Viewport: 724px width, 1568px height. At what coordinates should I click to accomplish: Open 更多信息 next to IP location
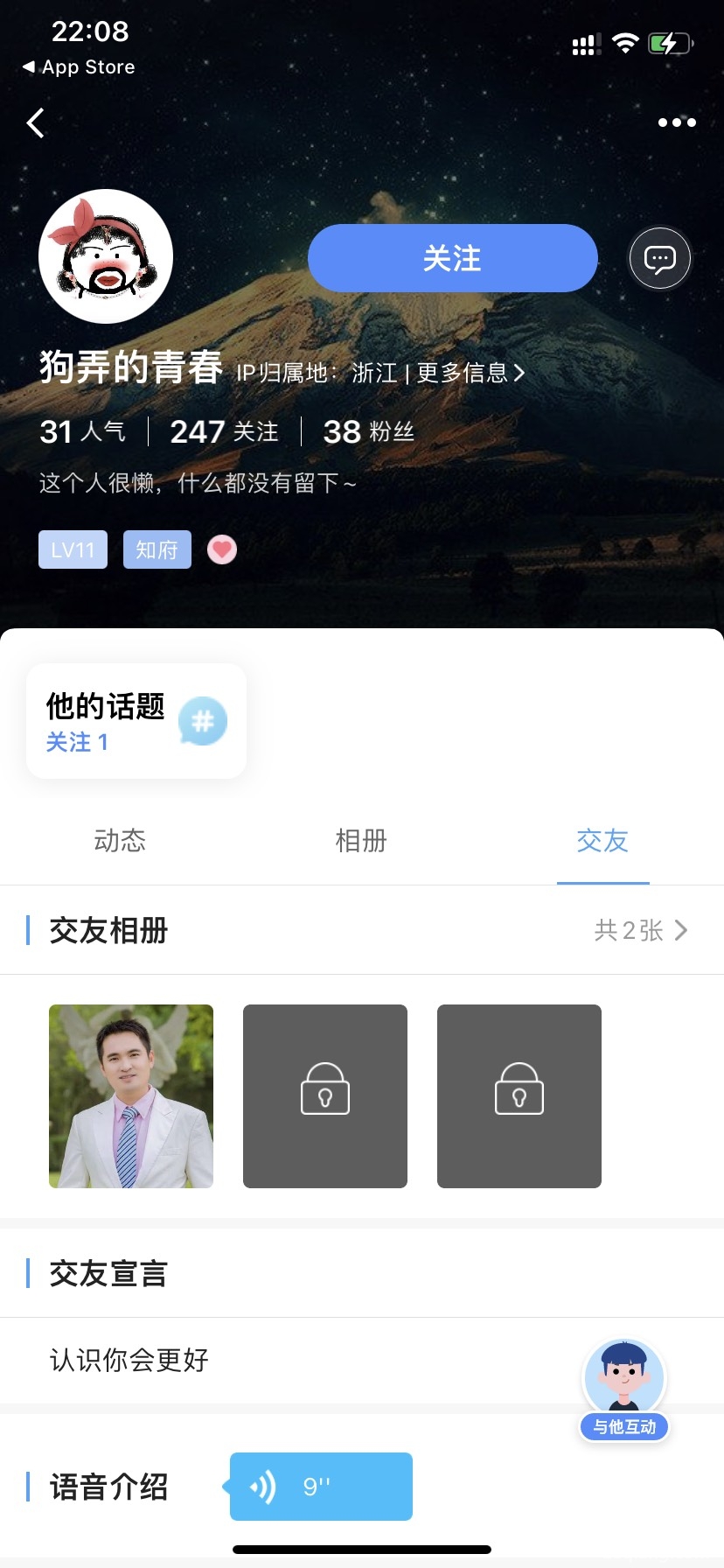pos(470,374)
